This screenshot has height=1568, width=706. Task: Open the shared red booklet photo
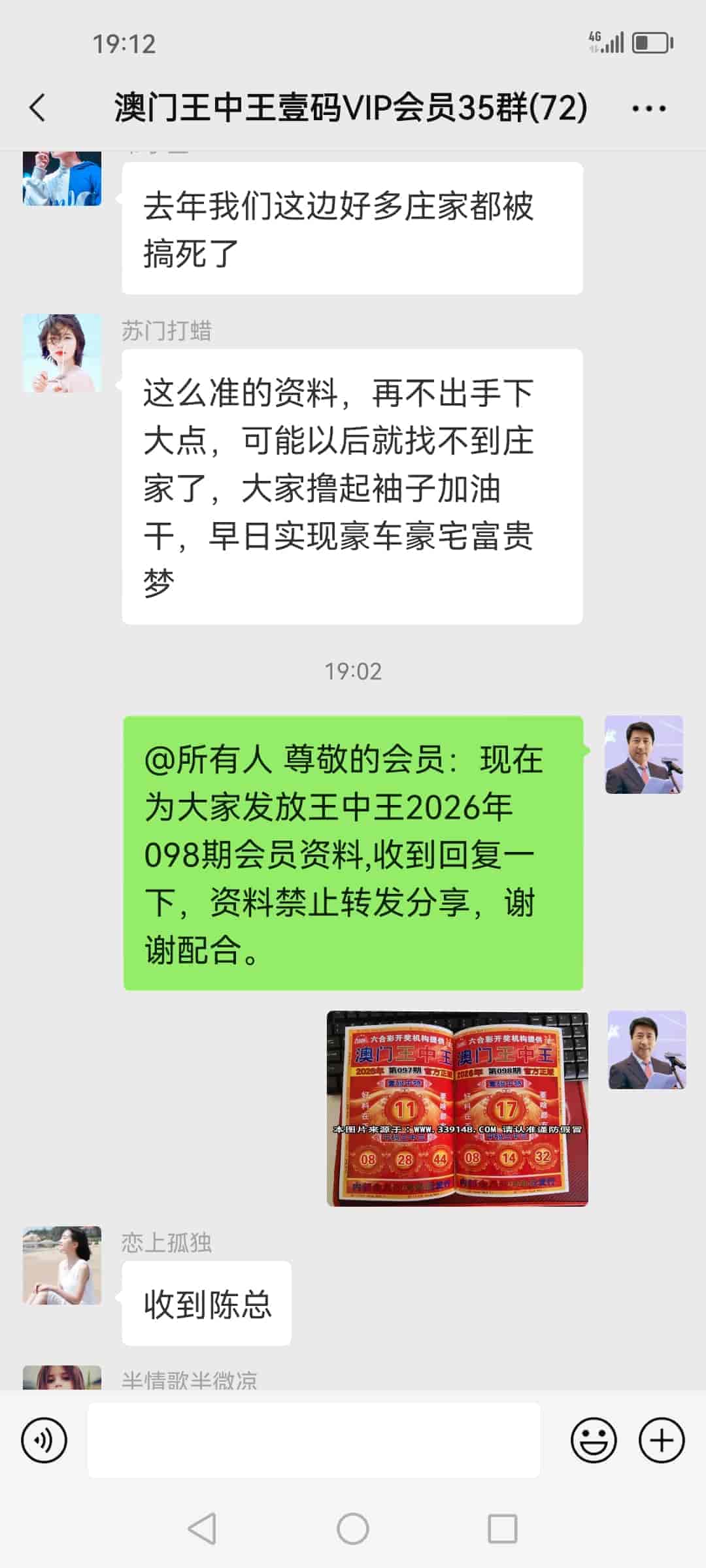pos(457,1108)
